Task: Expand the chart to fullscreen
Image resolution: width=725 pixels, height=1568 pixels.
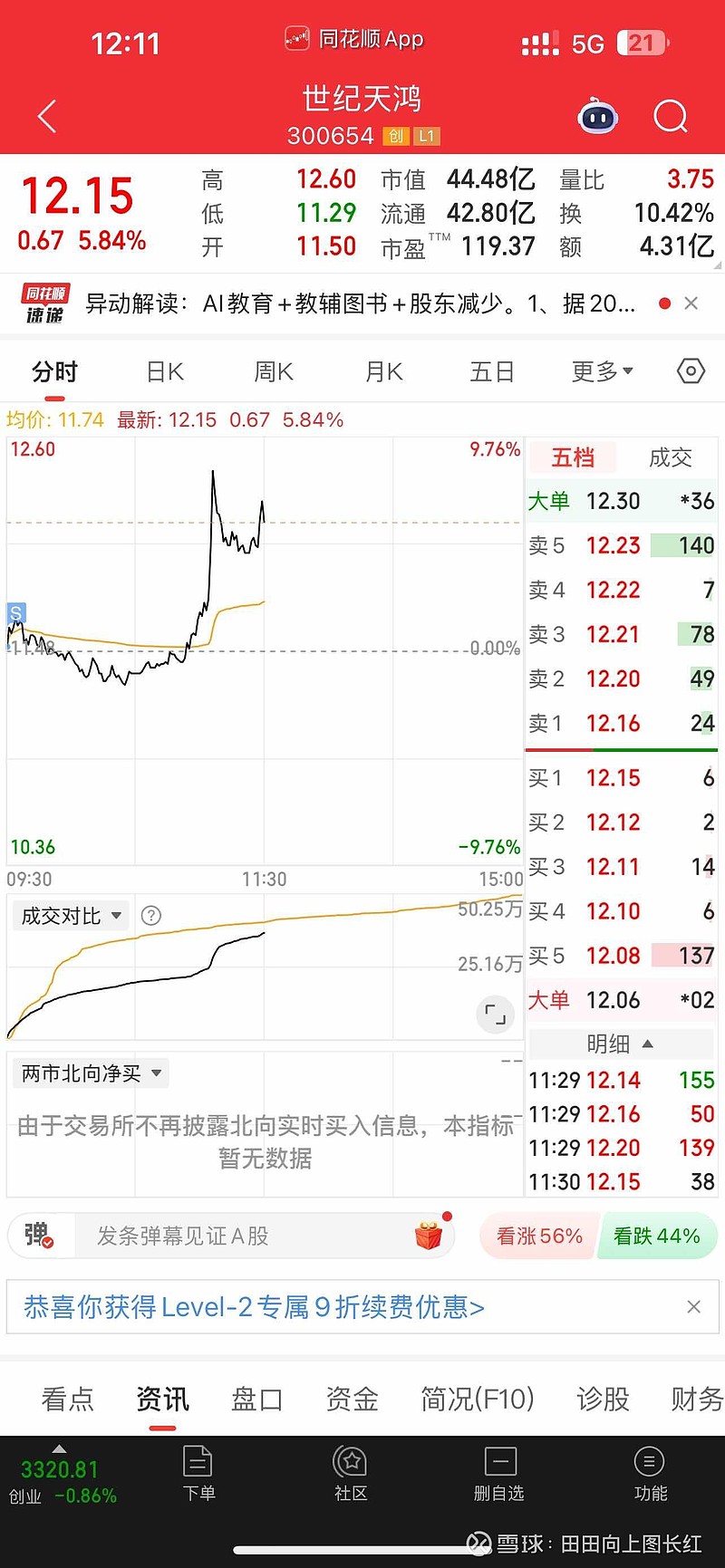Action: coord(495,1014)
